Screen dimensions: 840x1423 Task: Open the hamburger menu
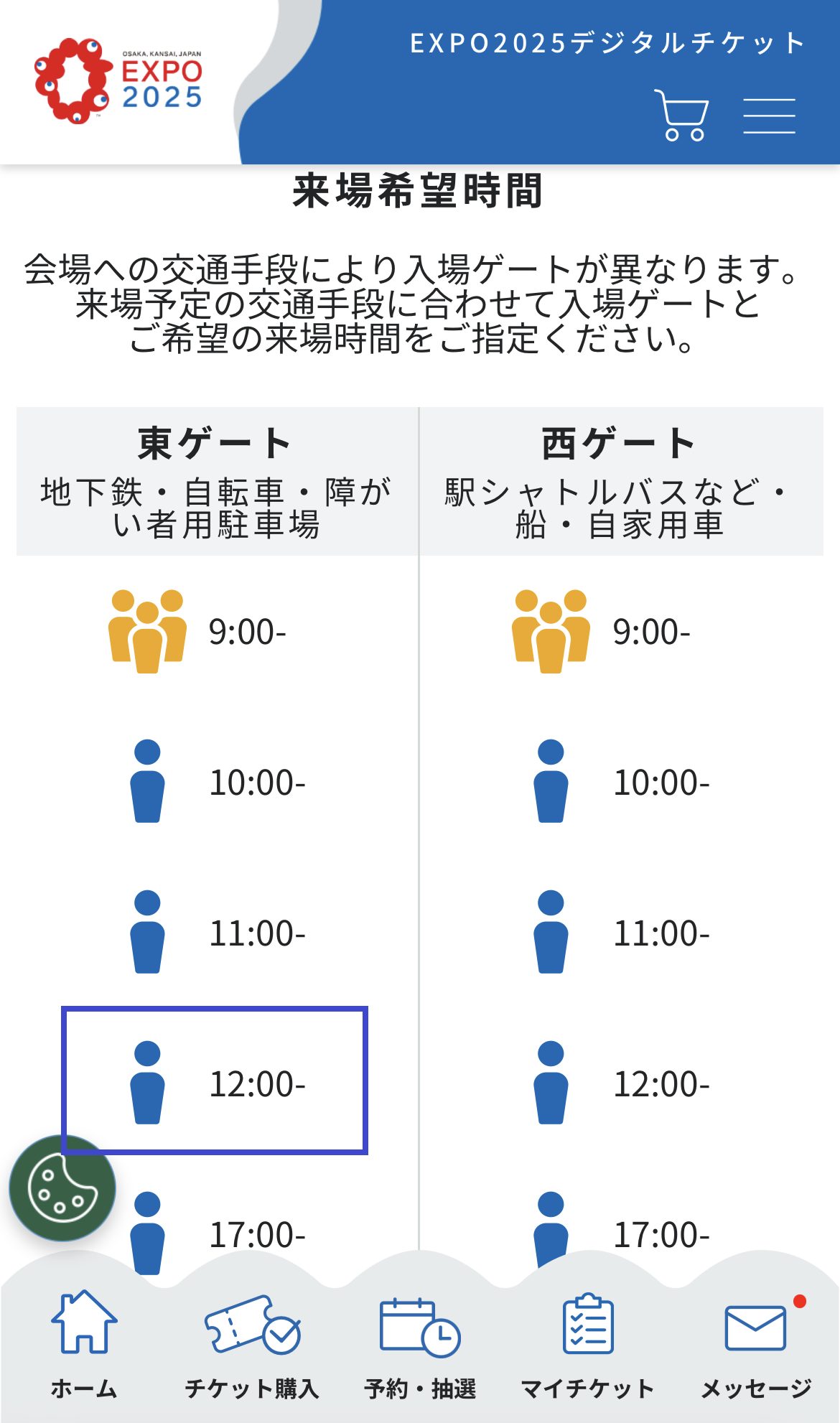[x=769, y=116]
